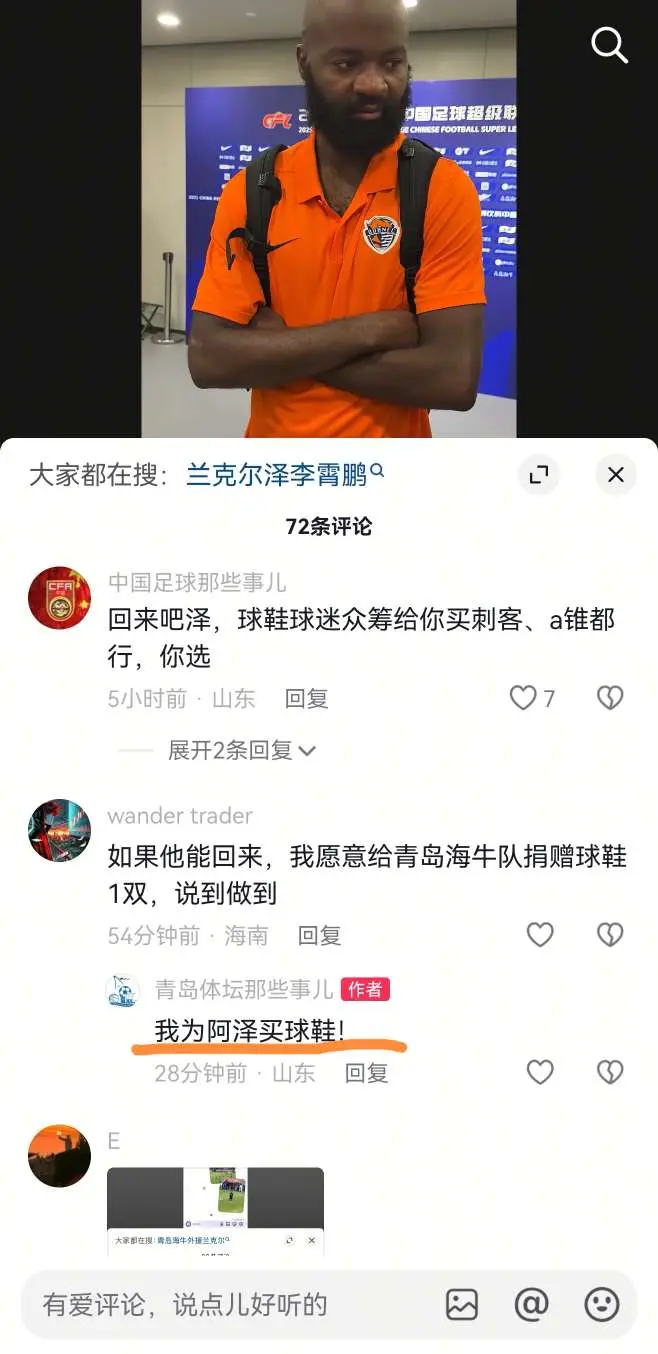
Task: Open the emoji picker
Action: point(602,1305)
